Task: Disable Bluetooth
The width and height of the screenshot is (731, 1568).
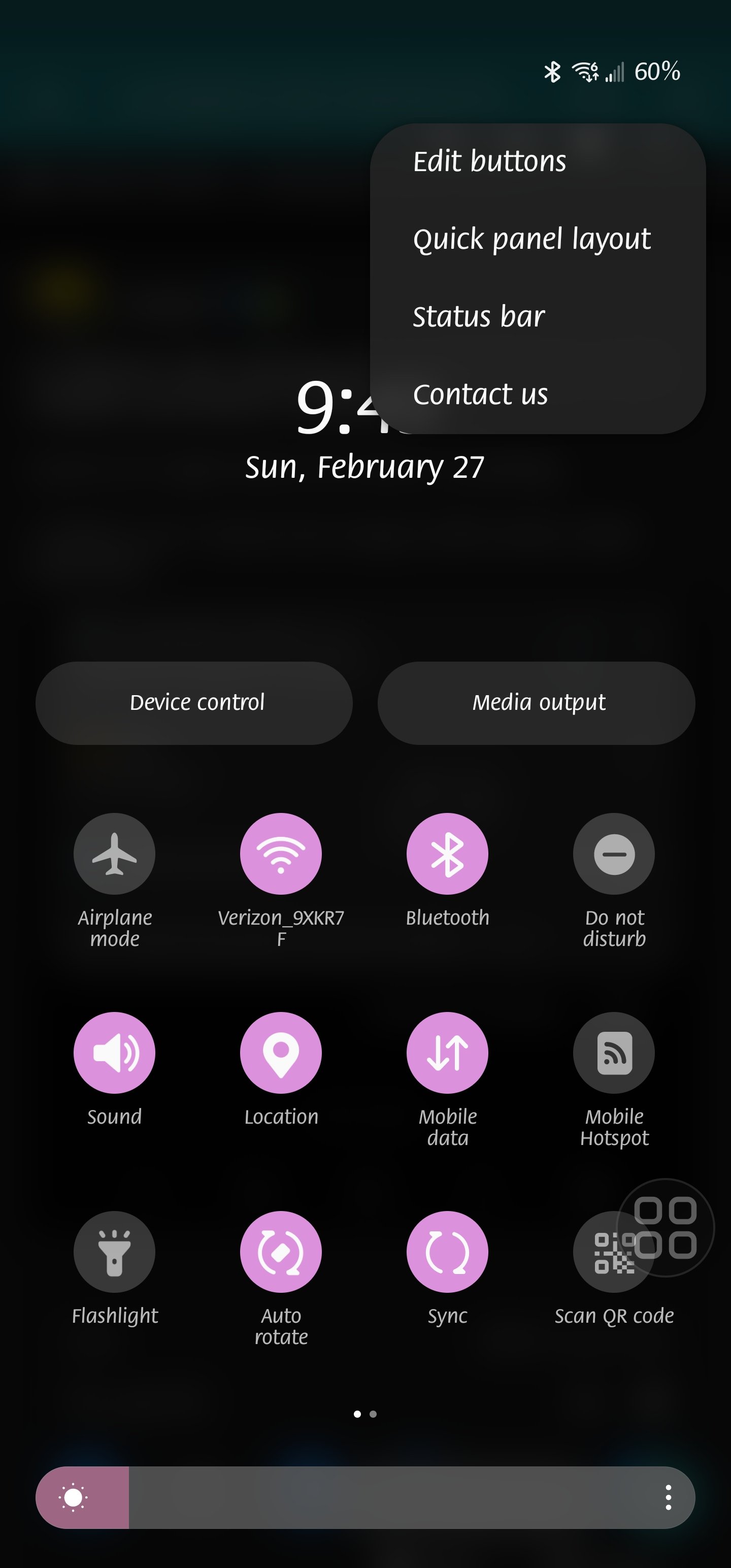Action: point(447,854)
